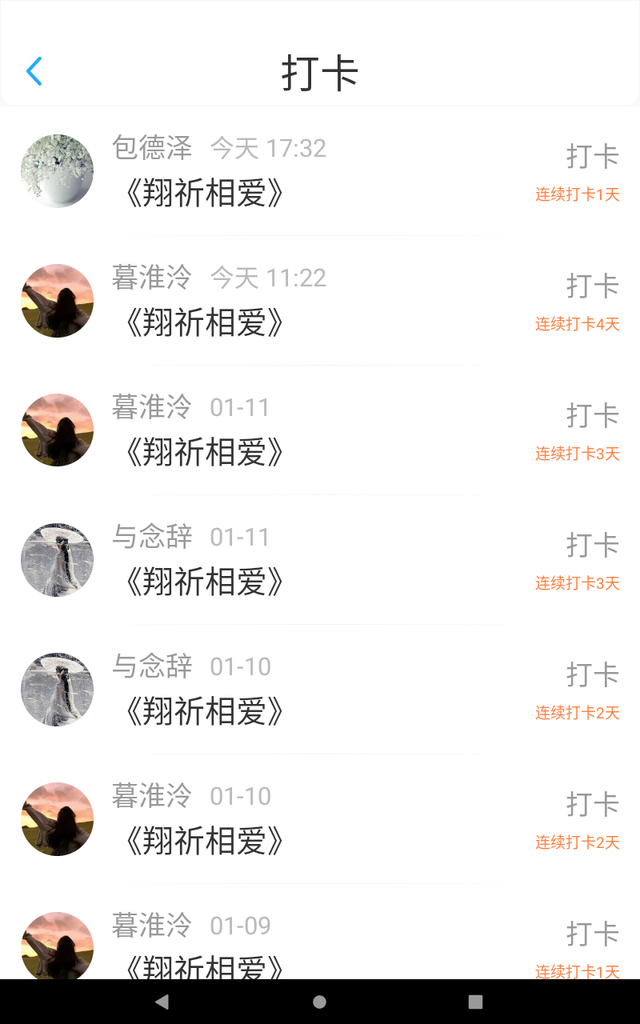This screenshot has width=640, height=1024.
Task: Open the system recent apps view
Action: pos(476,1002)
